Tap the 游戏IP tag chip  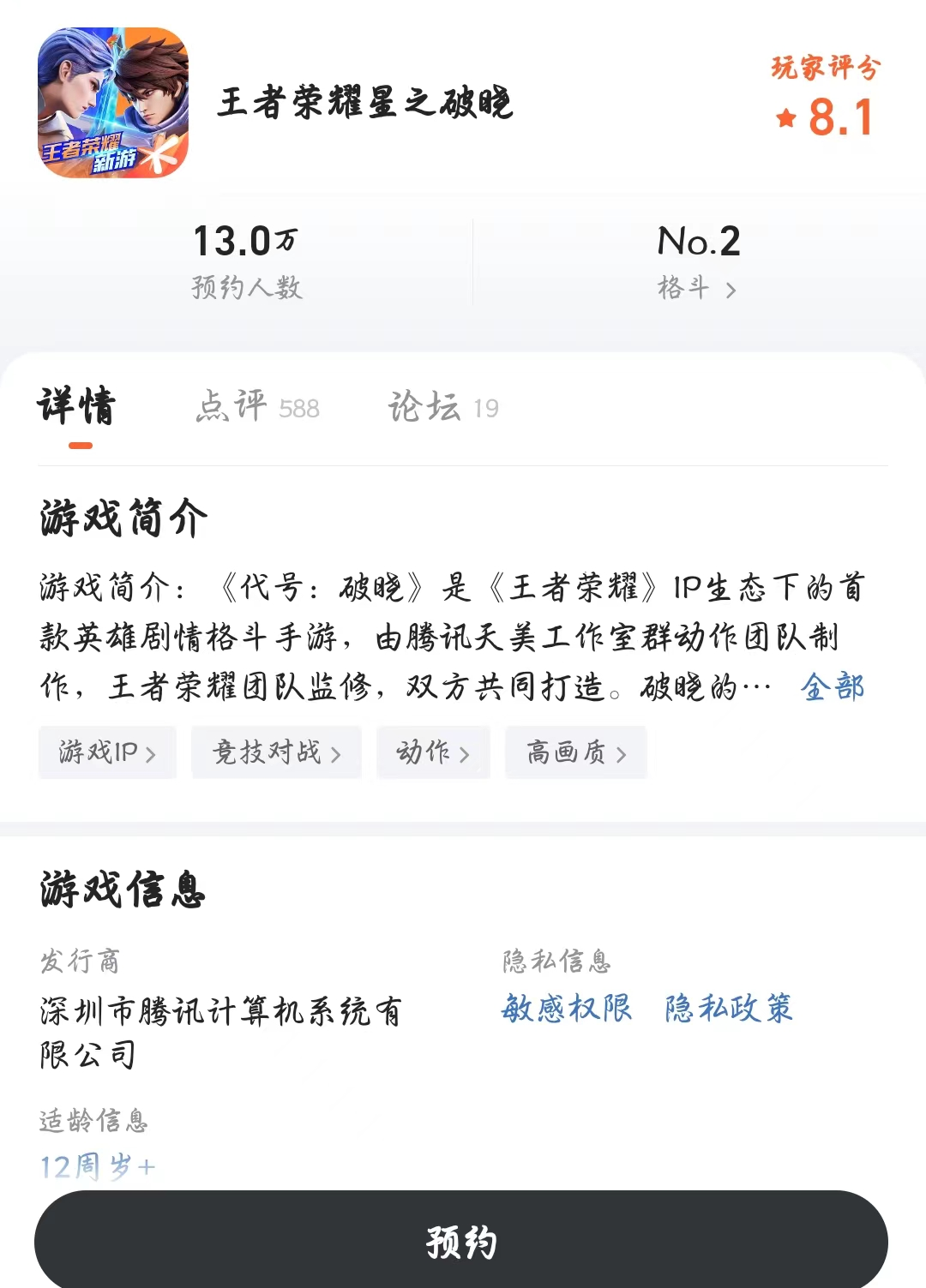click(x=107, y=752)
